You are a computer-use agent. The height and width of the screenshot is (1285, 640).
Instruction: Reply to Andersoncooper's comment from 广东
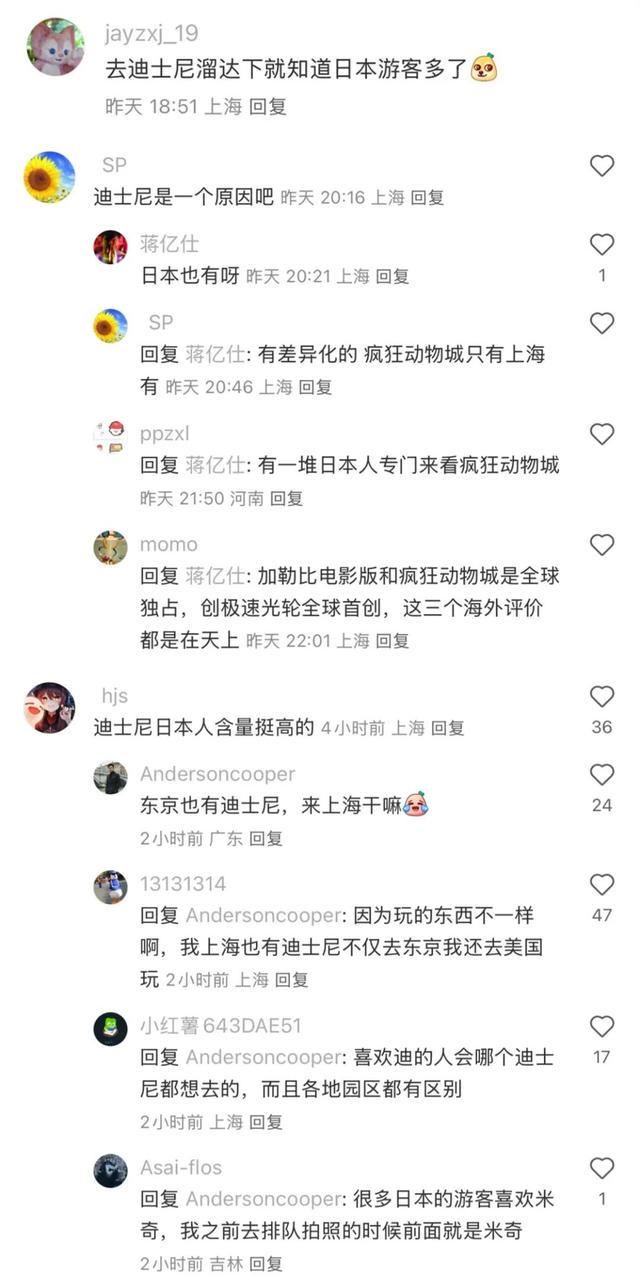pos(266,838)
